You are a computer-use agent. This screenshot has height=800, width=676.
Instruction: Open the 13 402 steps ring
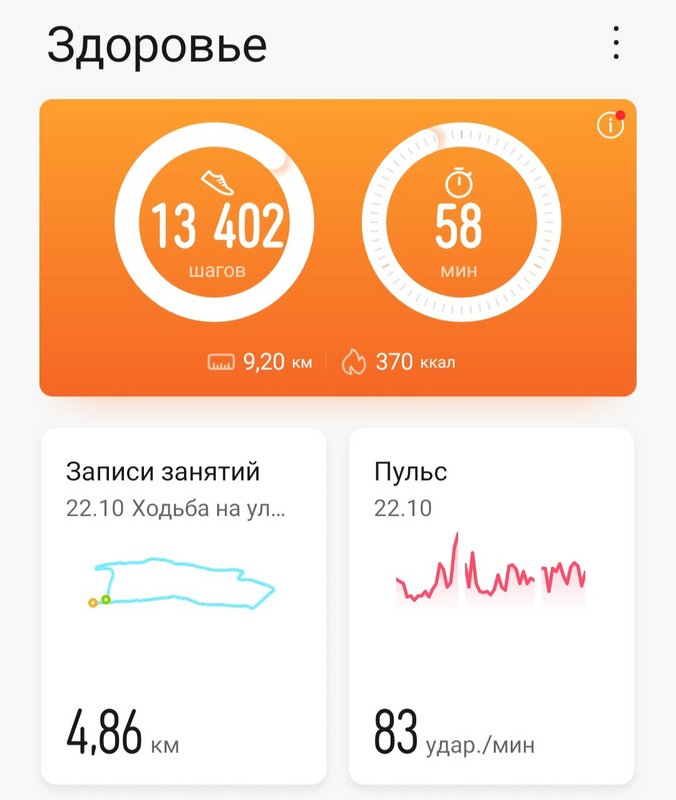pyautogui.click(x=214, y=222)
